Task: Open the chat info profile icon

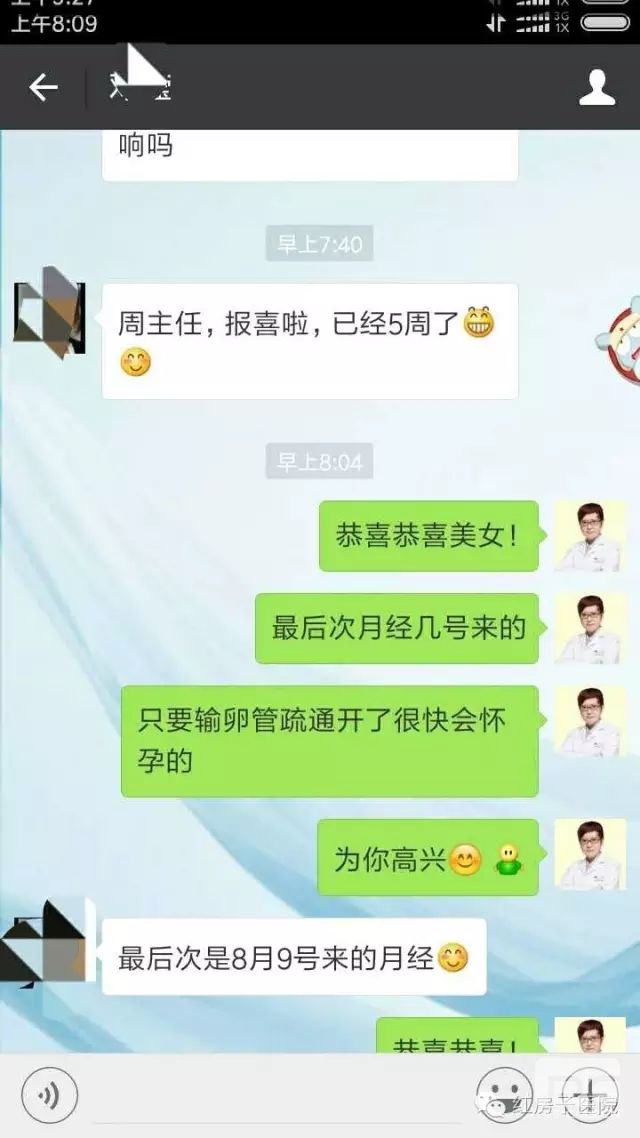Action: 597,88
